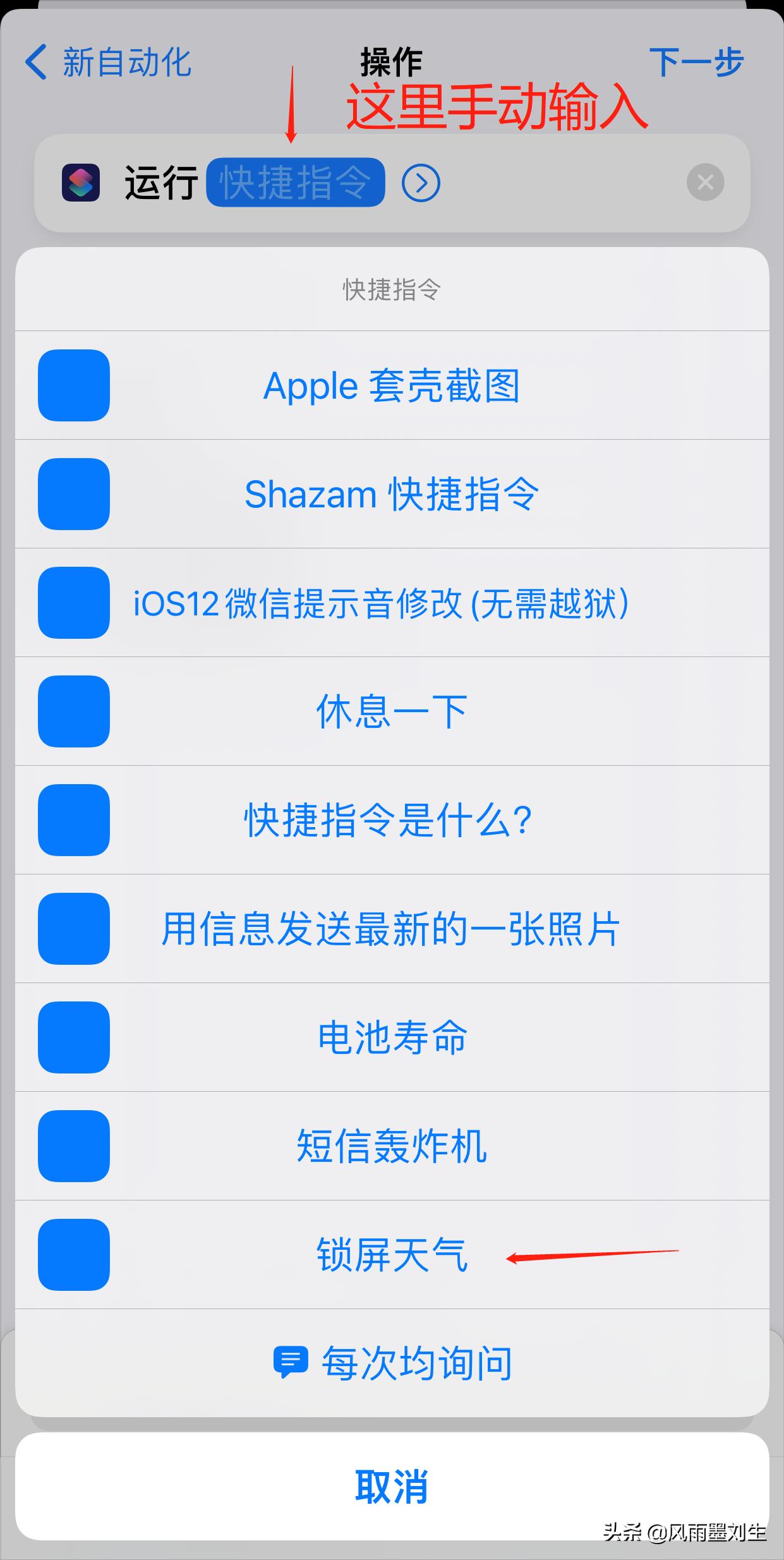Screen dimensions: 784x1560
Task: Tap 下一步 to continue
Action: [696, 63]
